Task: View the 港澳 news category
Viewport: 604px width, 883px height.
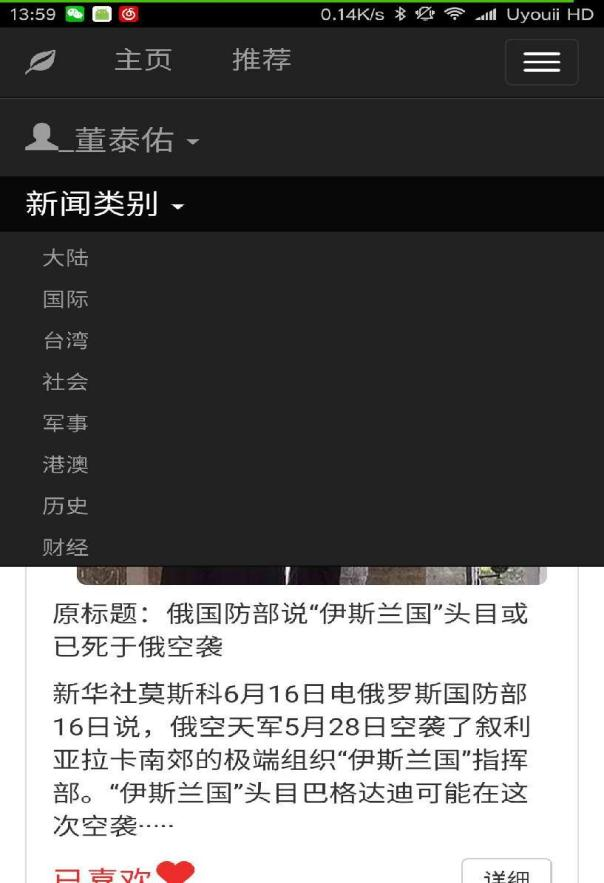Action: [65, 465]
